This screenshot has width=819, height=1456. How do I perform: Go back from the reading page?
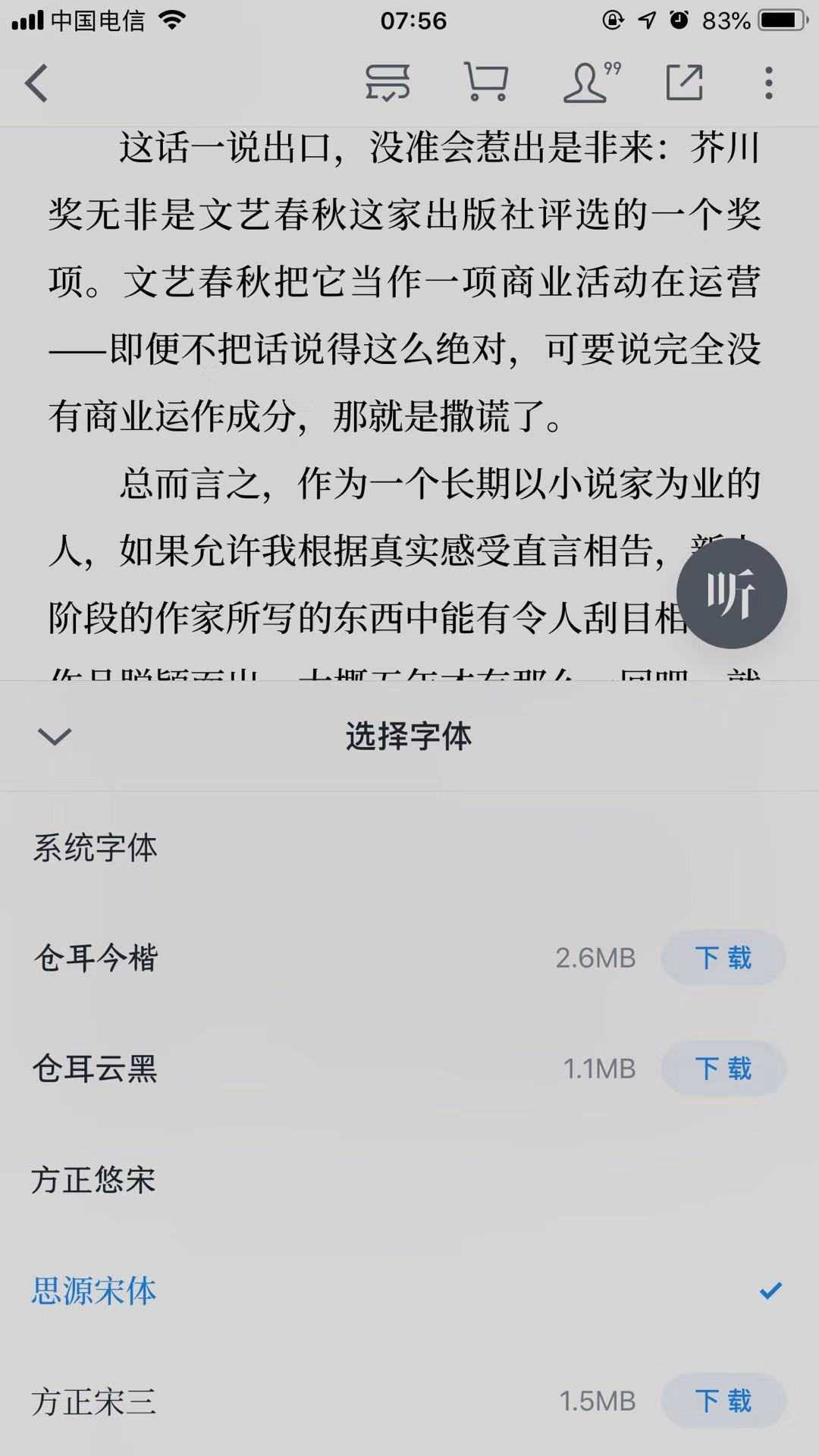tap(36, 83)
